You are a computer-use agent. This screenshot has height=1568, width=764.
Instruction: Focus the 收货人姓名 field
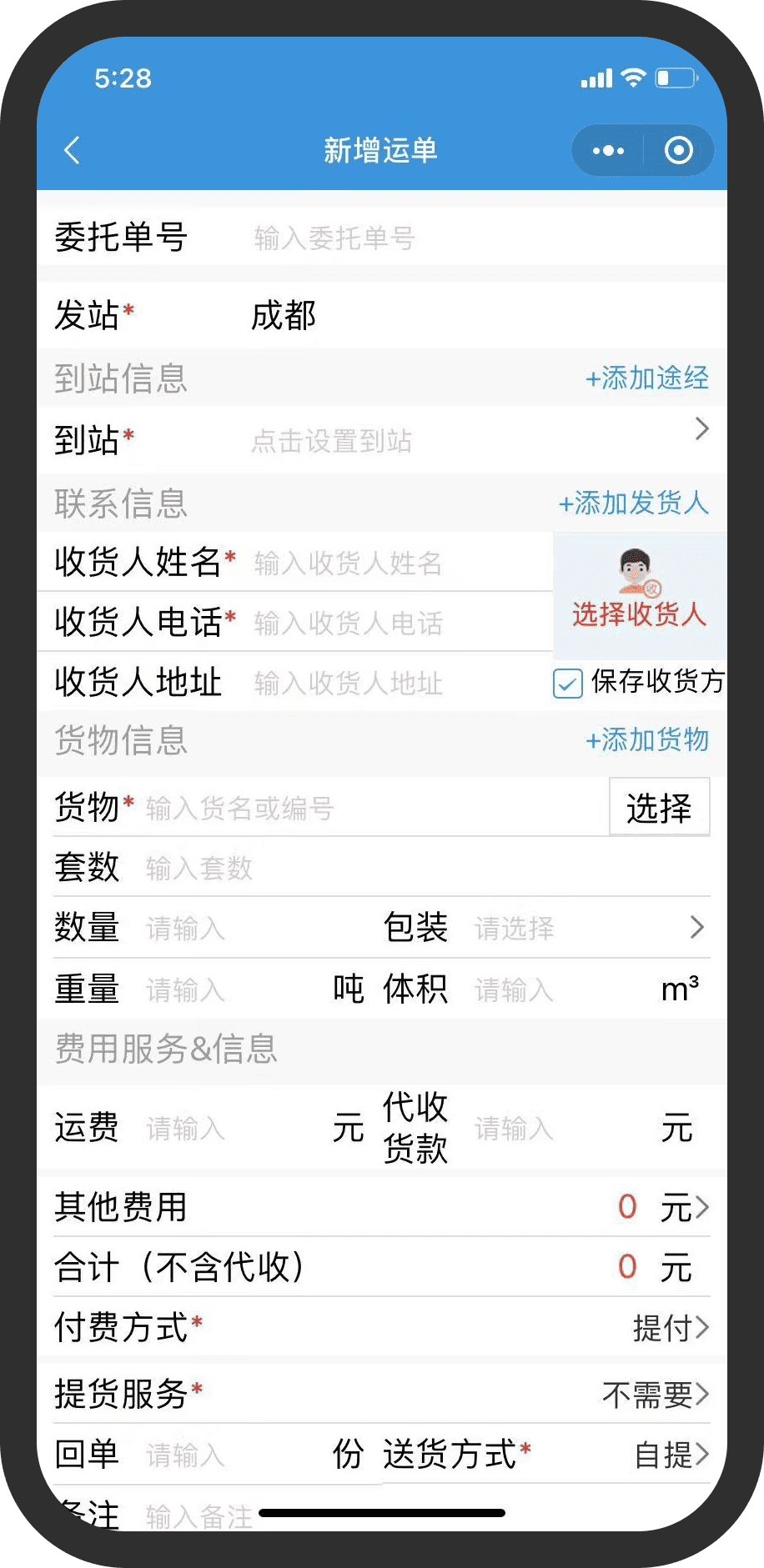click(x=392, y=564)
